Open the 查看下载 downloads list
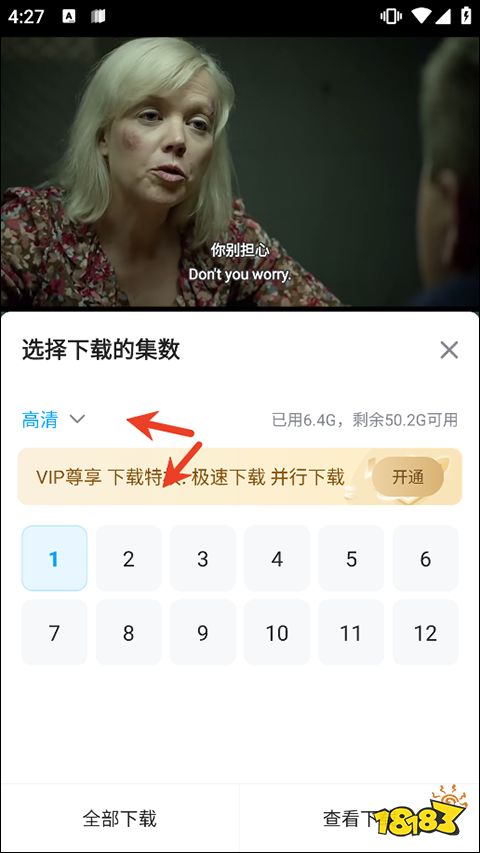480x853 pixels. (x=360, y=818)
